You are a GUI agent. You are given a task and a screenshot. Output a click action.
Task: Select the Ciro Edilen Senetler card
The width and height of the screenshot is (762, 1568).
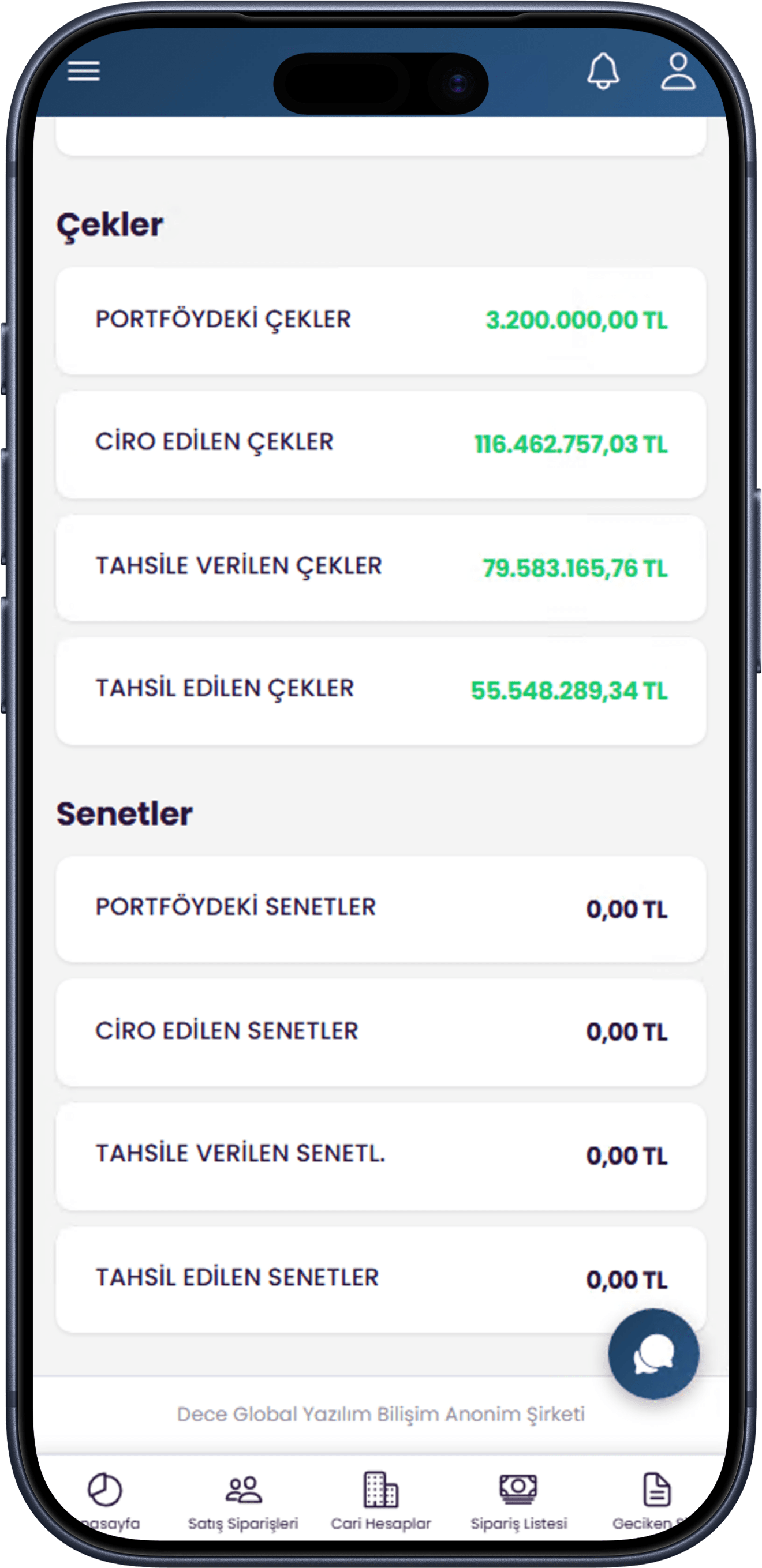click(380, 1031)
